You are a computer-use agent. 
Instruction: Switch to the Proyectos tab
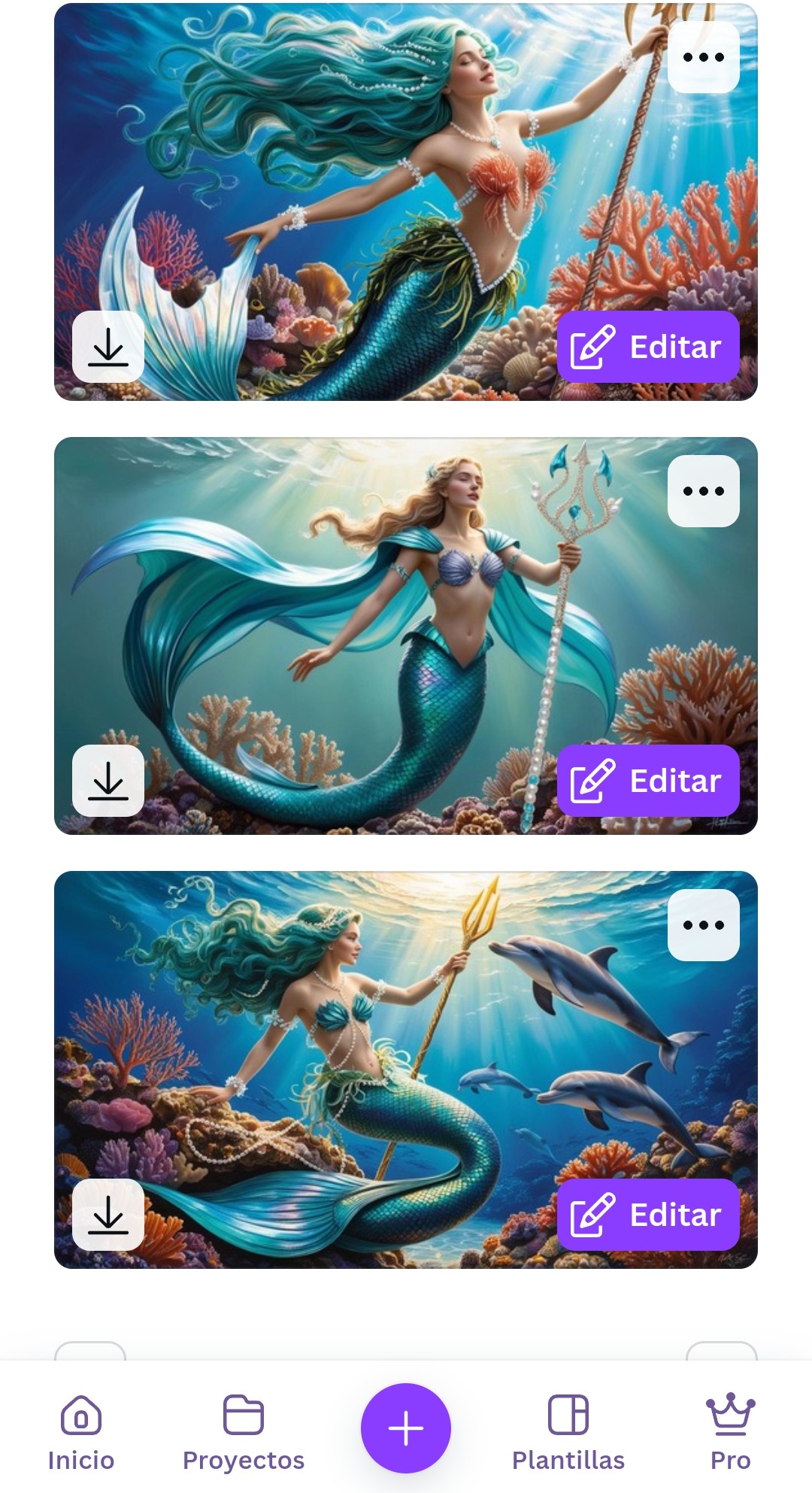(244, 1432)
